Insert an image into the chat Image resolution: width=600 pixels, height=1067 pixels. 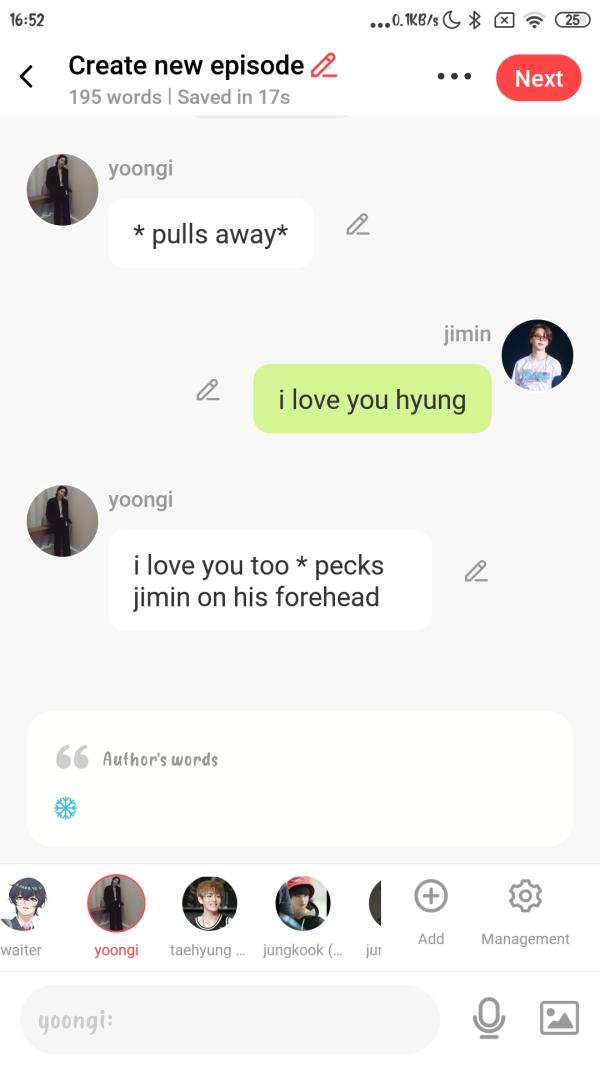tap(559, 1019)
